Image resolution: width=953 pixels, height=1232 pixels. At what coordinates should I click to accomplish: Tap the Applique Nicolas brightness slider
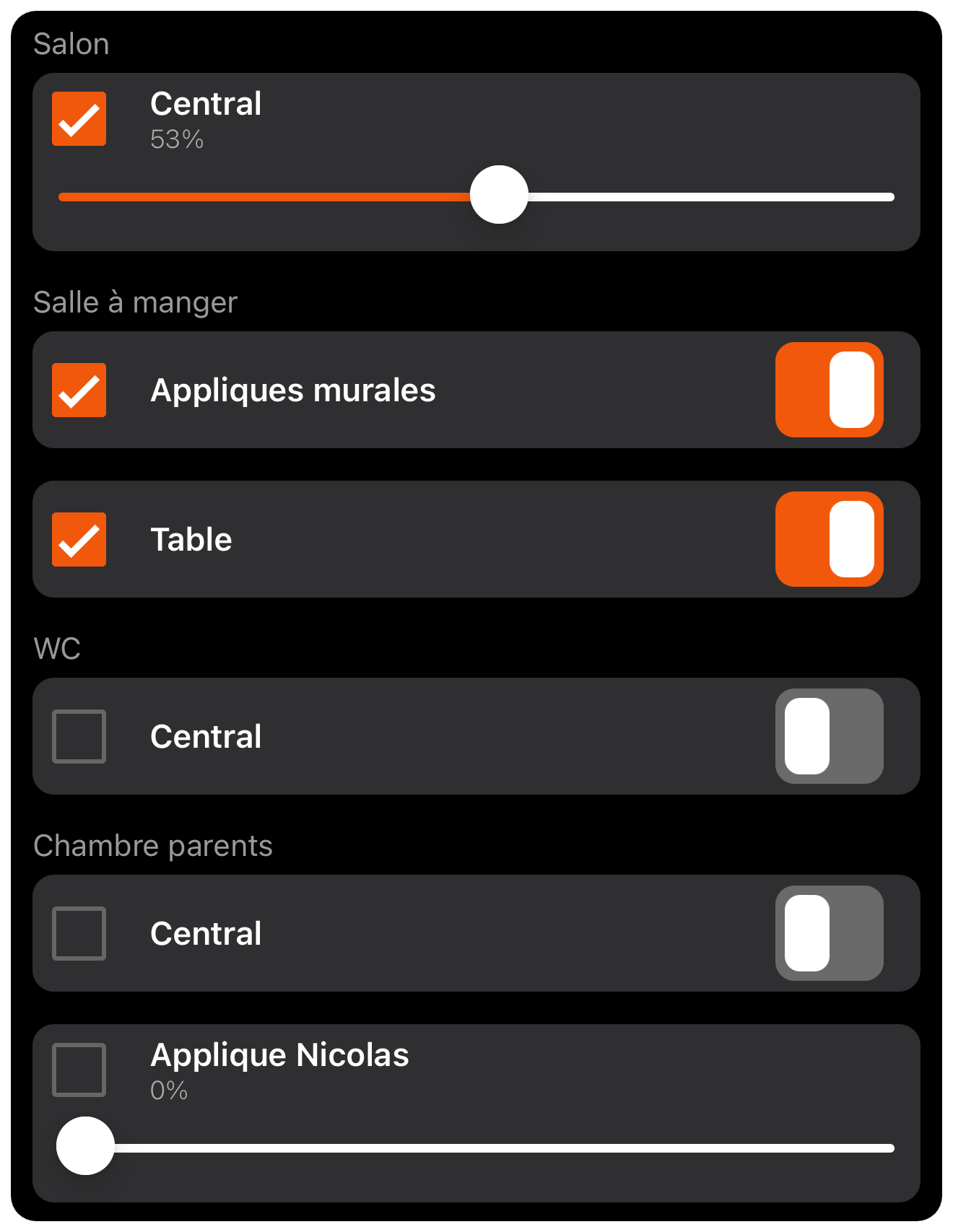pos(476,1148)
